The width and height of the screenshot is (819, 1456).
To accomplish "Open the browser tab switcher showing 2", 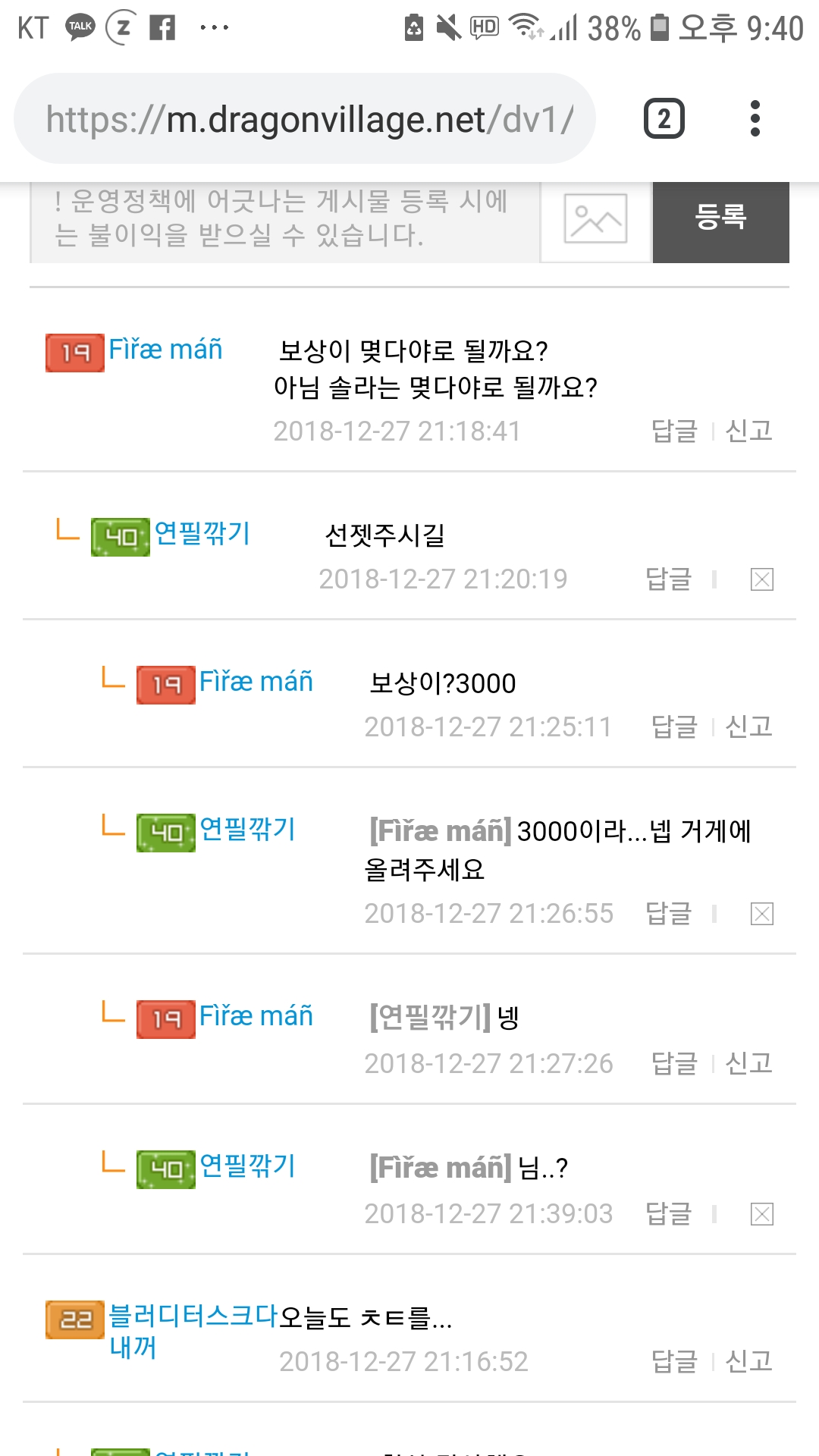I will coord(664,119).
